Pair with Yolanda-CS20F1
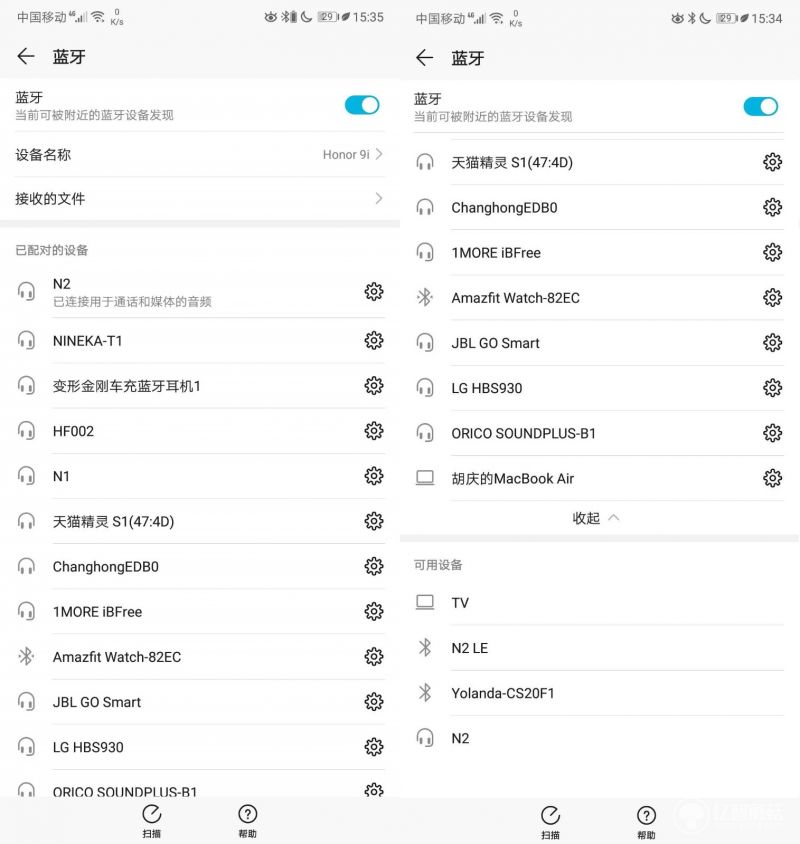The height and width of the screenshot is (844, 800). 503,693
